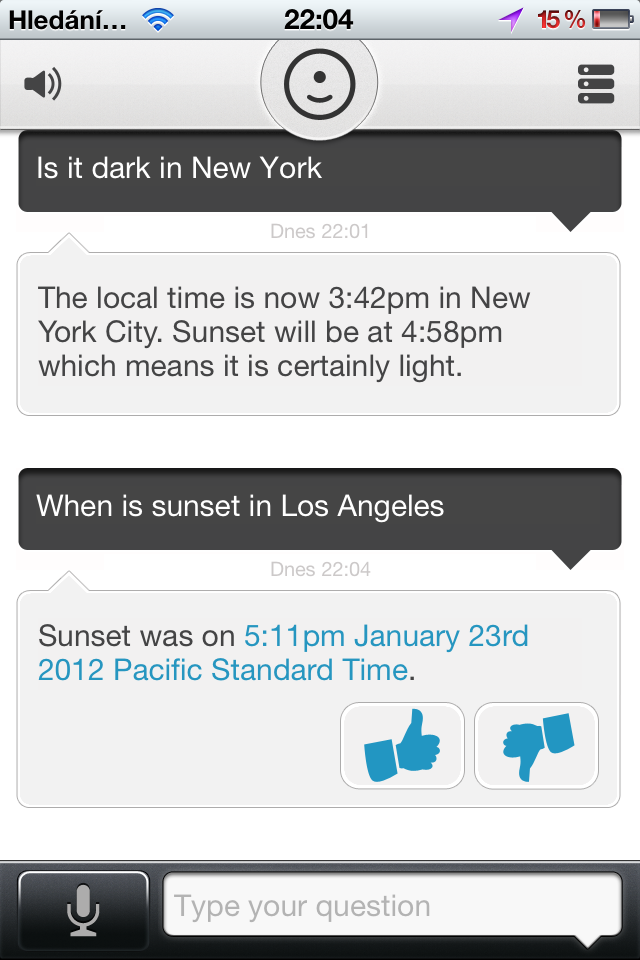The width and height of the screenshot is (640, 960).
Task: Mute the speaker sound icon
Action: (43, 85)
